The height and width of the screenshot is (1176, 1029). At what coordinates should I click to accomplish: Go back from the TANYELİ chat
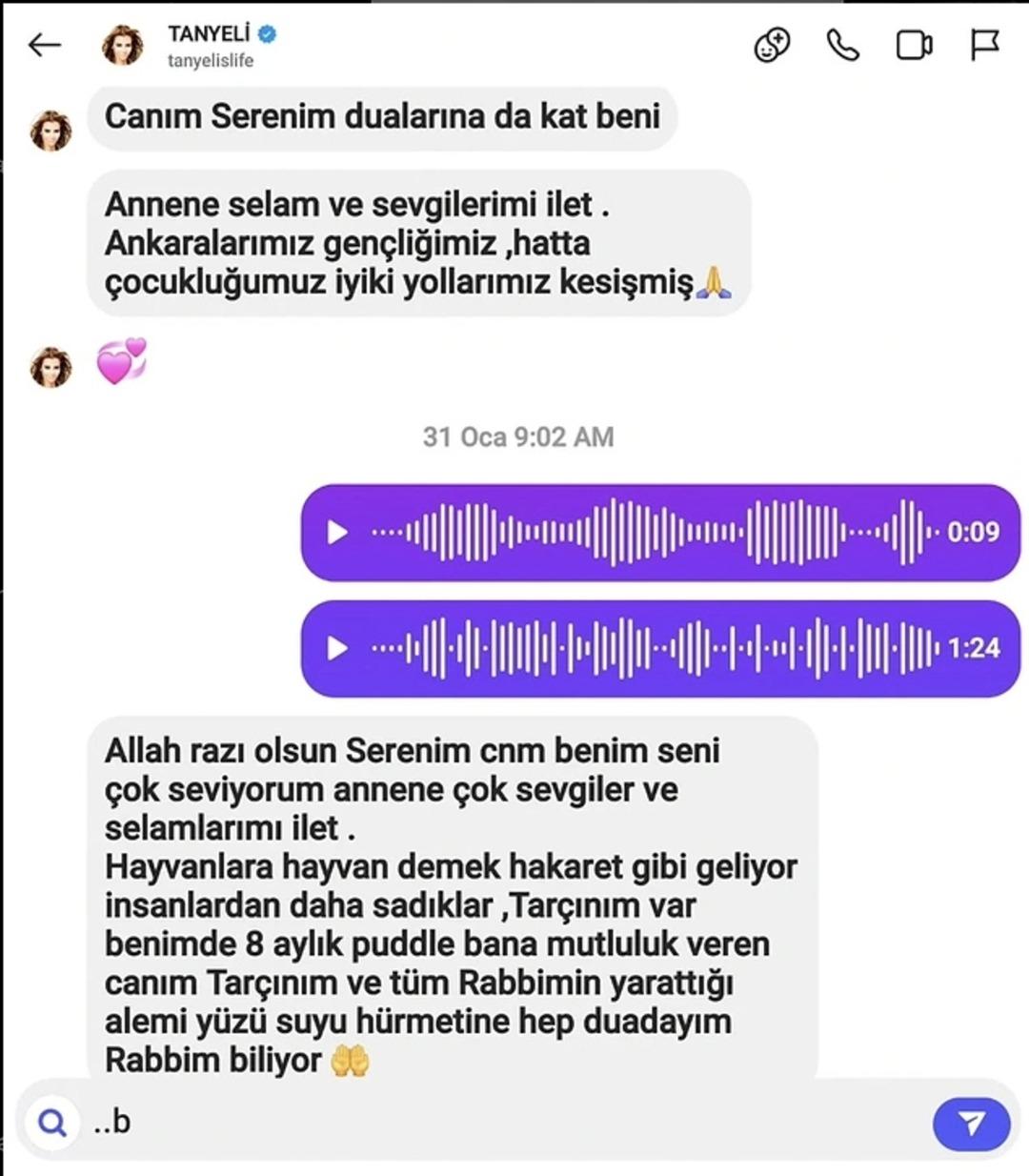point(45,45)
